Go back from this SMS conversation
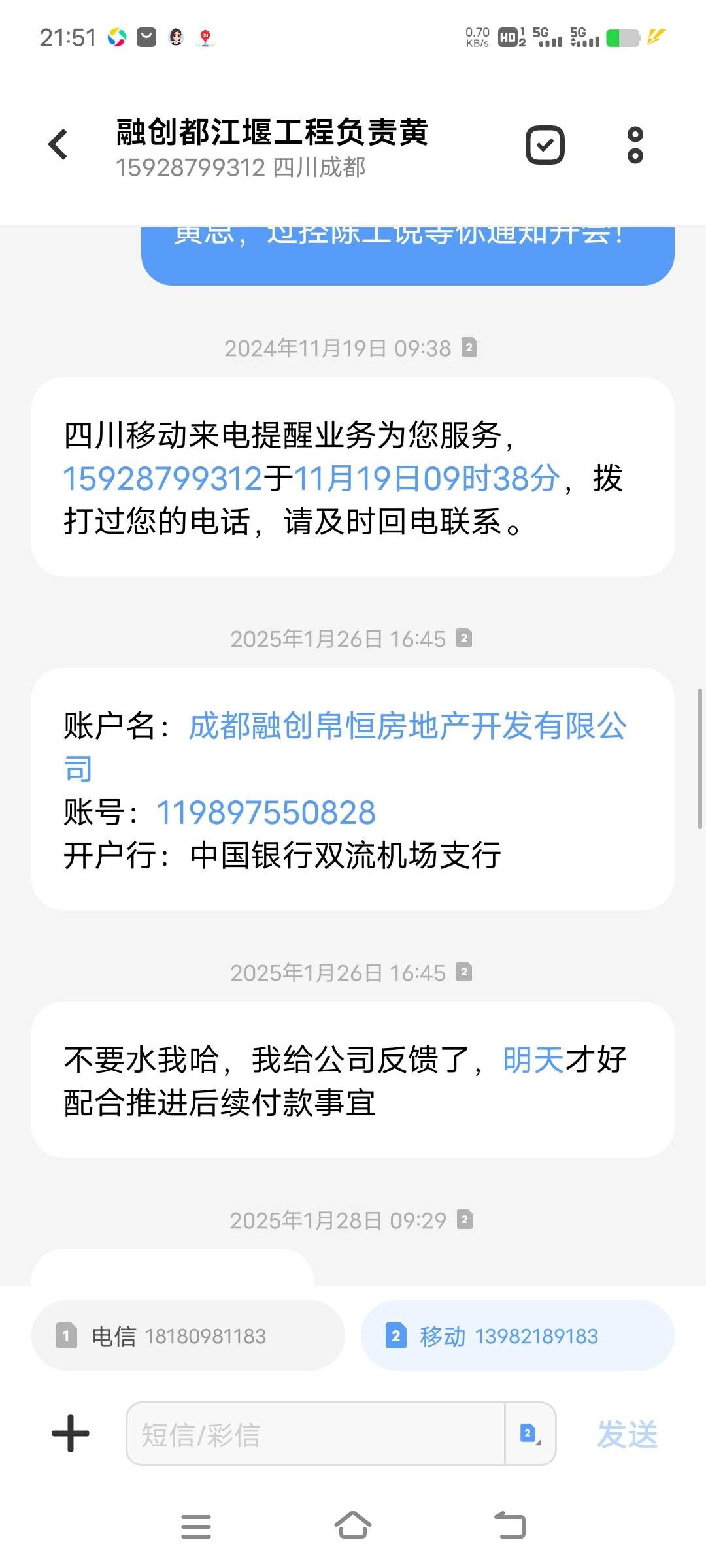This screenshot has width=706, height=1568. (x=59, y=144)
